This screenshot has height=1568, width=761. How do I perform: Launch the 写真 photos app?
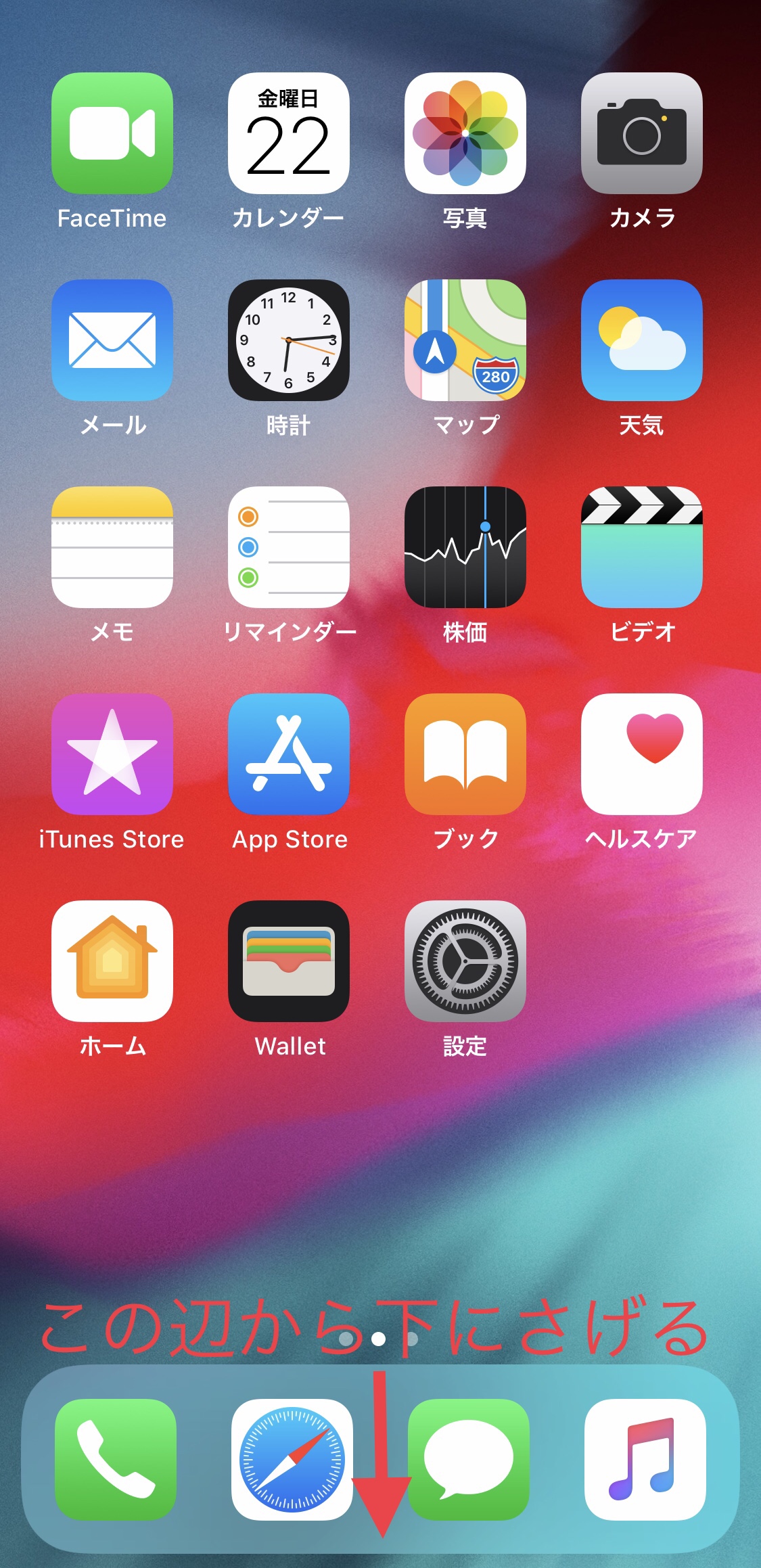click(x=465, y=133)
